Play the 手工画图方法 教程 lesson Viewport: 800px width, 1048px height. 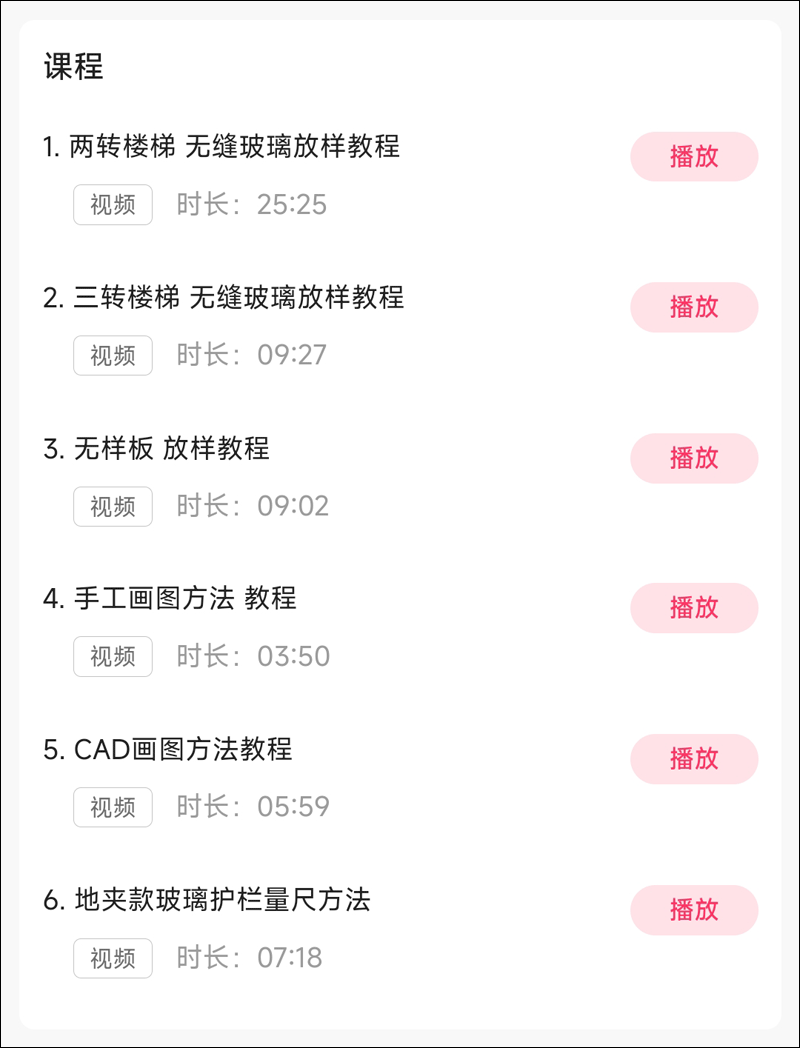694,608
